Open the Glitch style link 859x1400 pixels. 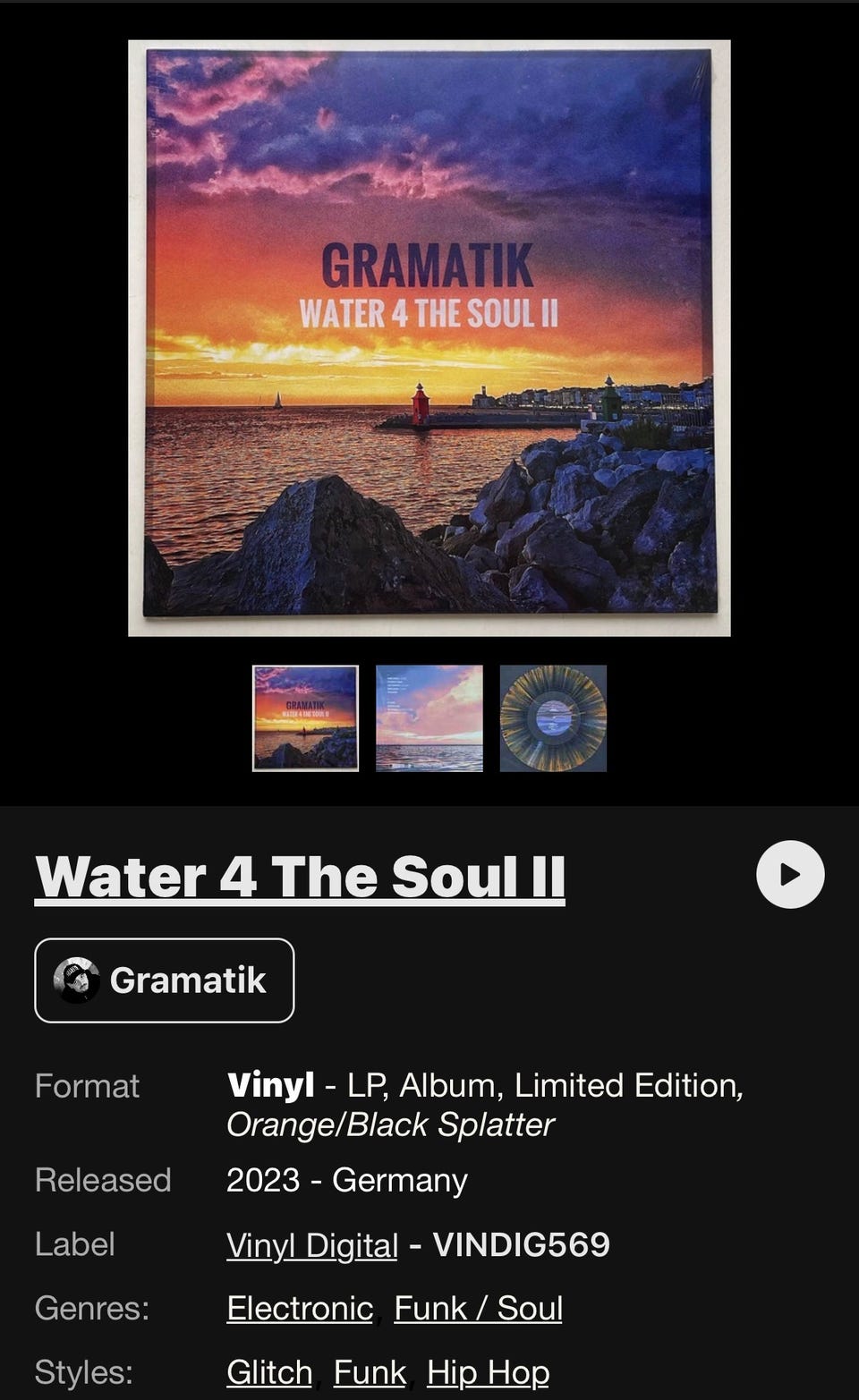269,1371
